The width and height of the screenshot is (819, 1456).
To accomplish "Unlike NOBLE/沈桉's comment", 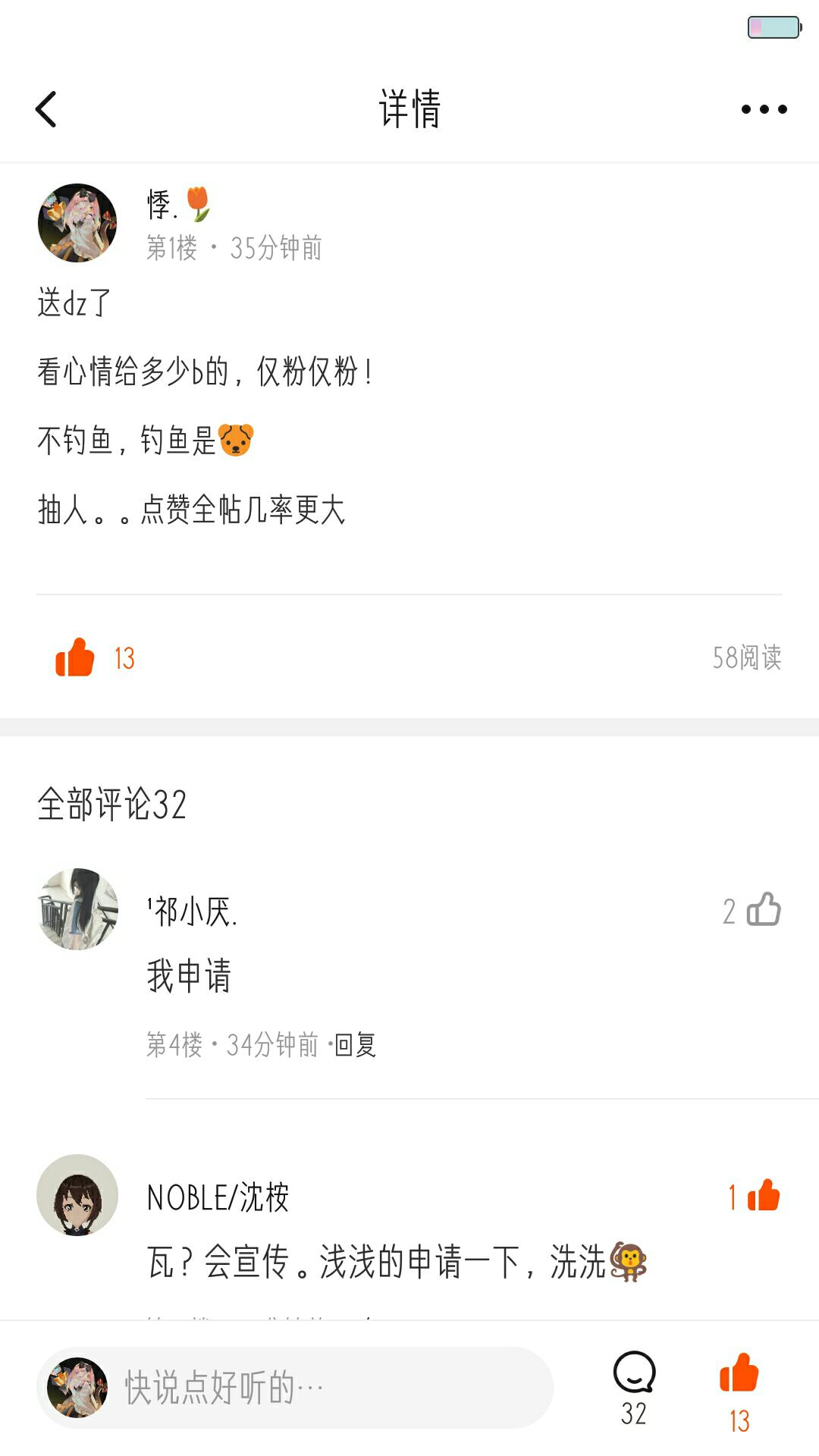I will [x=763, y=1196].
